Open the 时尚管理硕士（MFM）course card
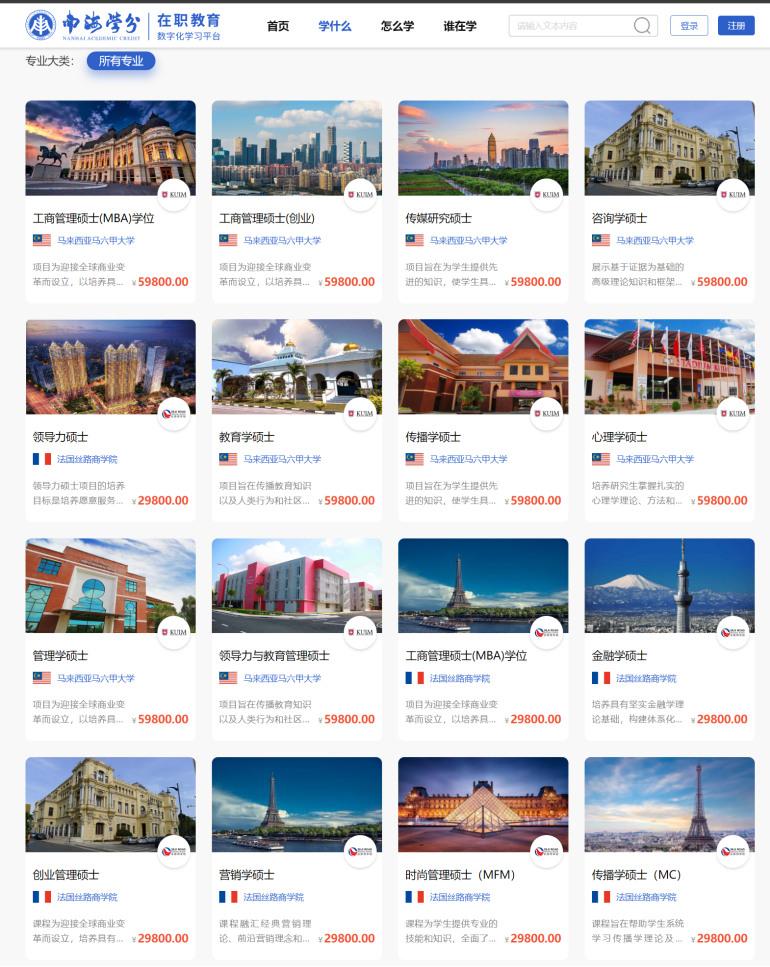770x967 pixels. (483, 857)
